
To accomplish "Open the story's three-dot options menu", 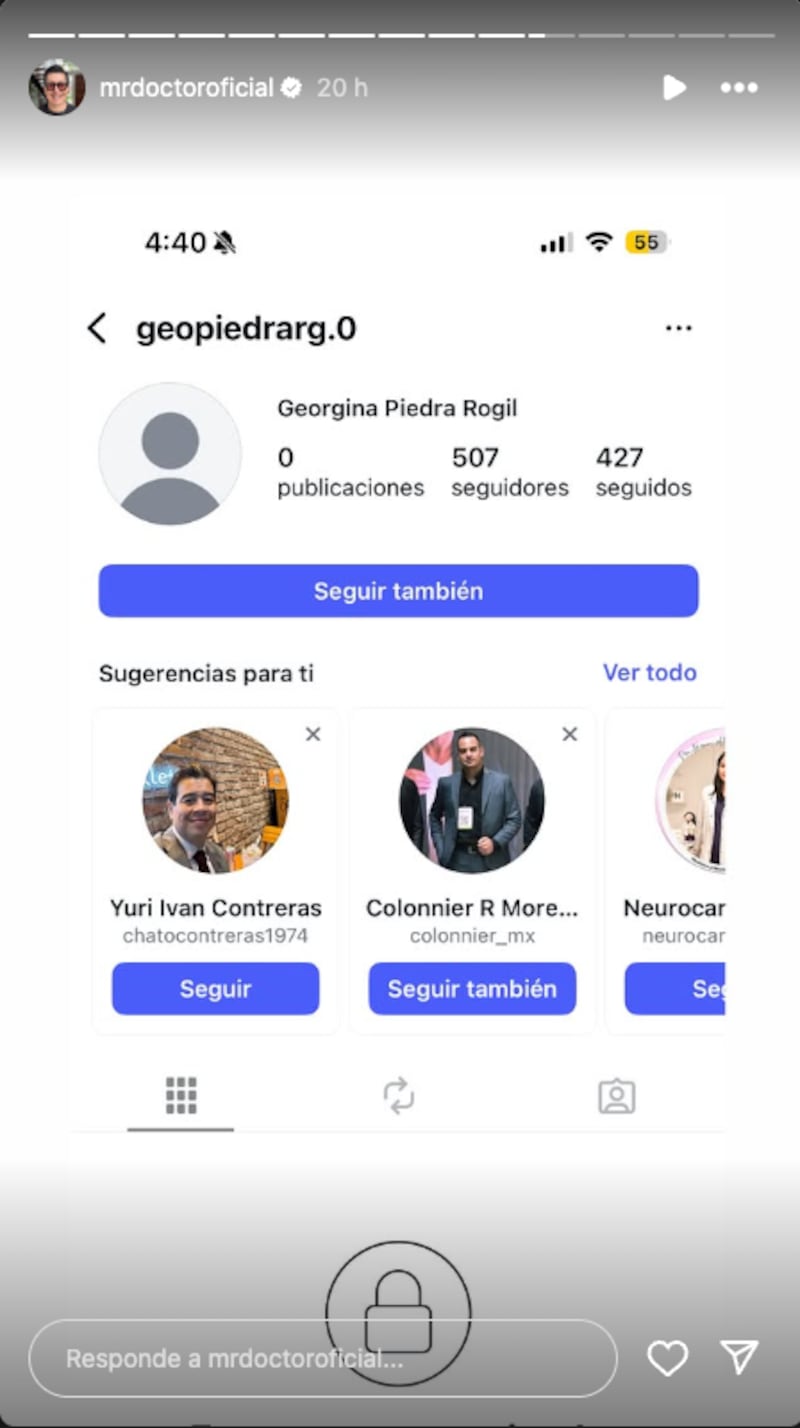I will coord(739,88).
